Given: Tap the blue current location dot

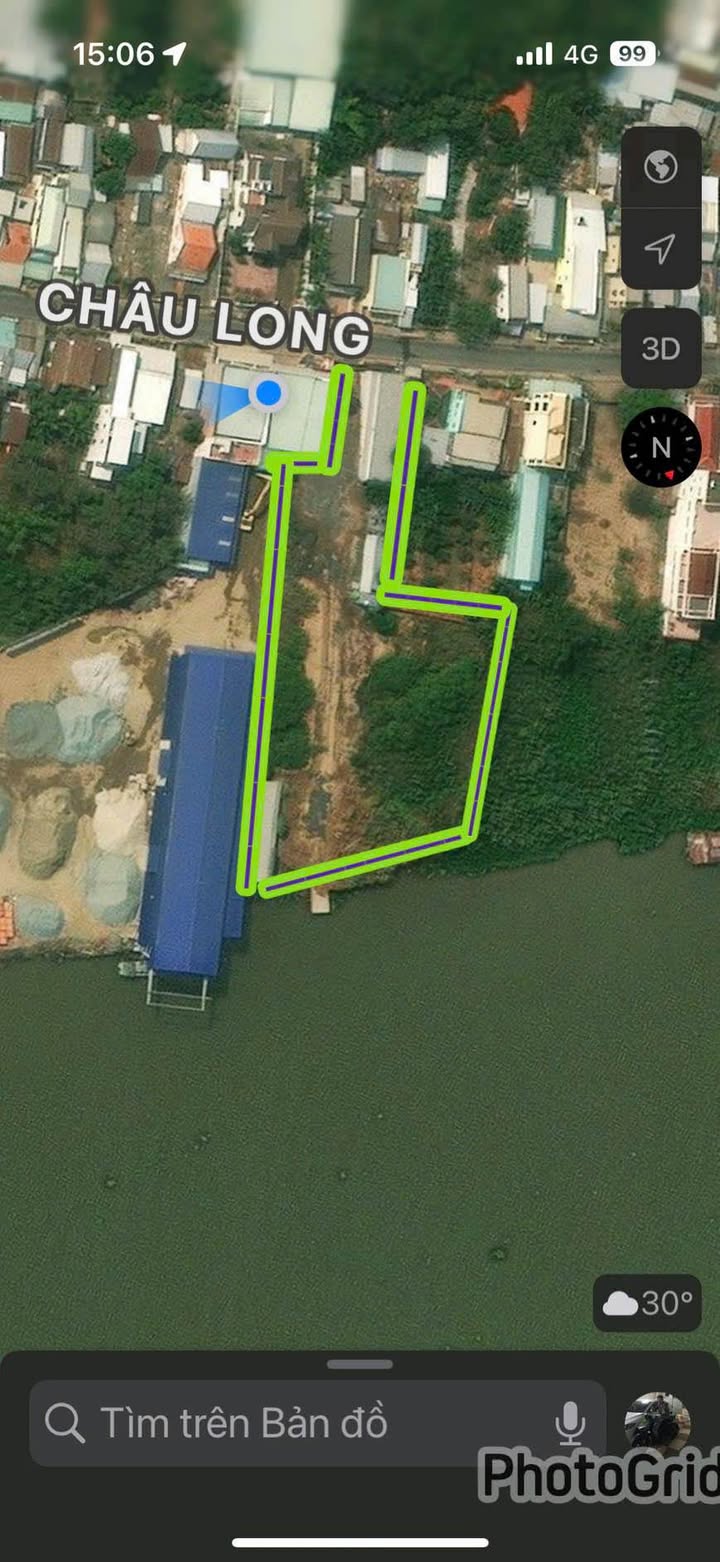Looking at the screenshot, I should (x=267, y=392).
